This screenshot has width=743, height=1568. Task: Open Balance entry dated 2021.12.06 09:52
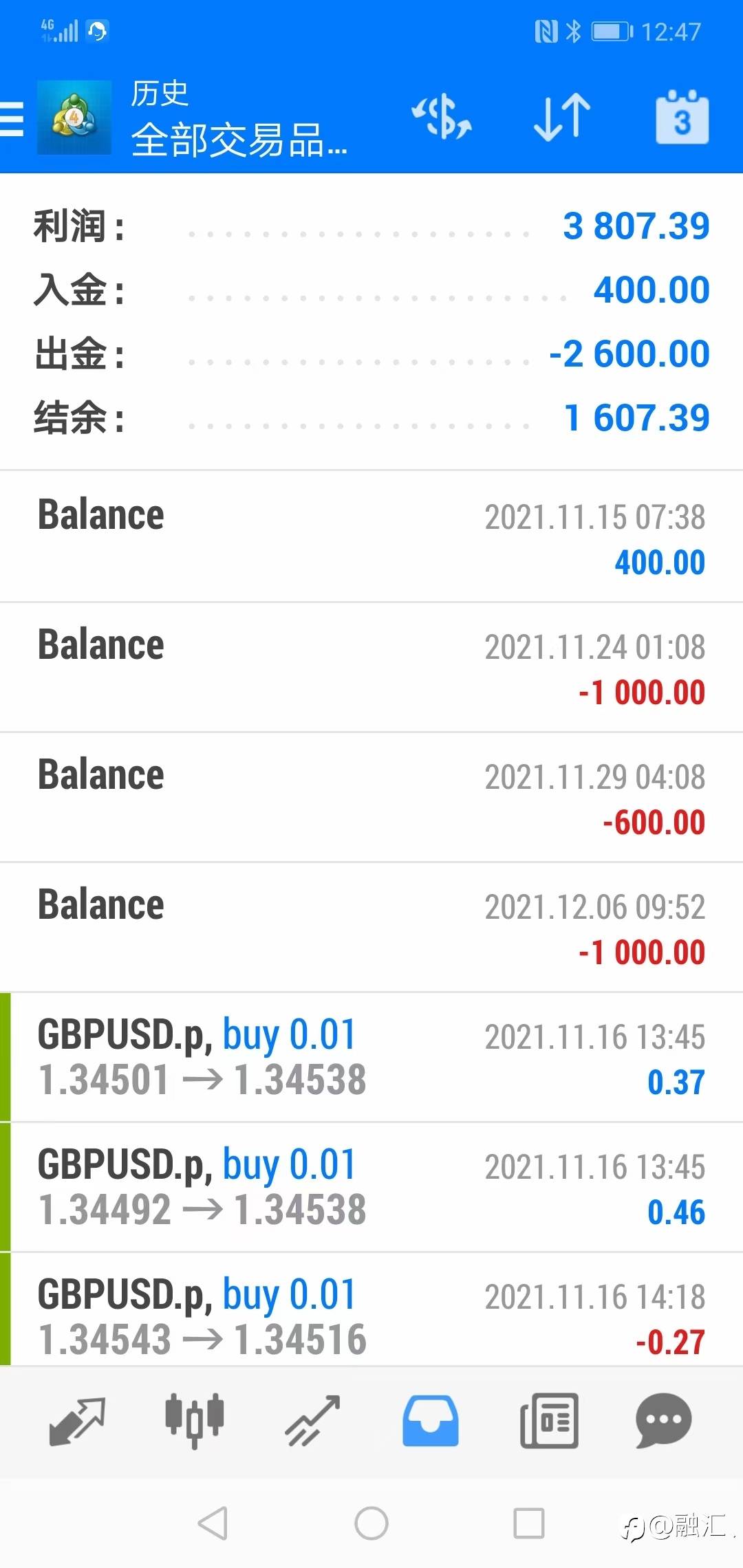pos(371,927)
